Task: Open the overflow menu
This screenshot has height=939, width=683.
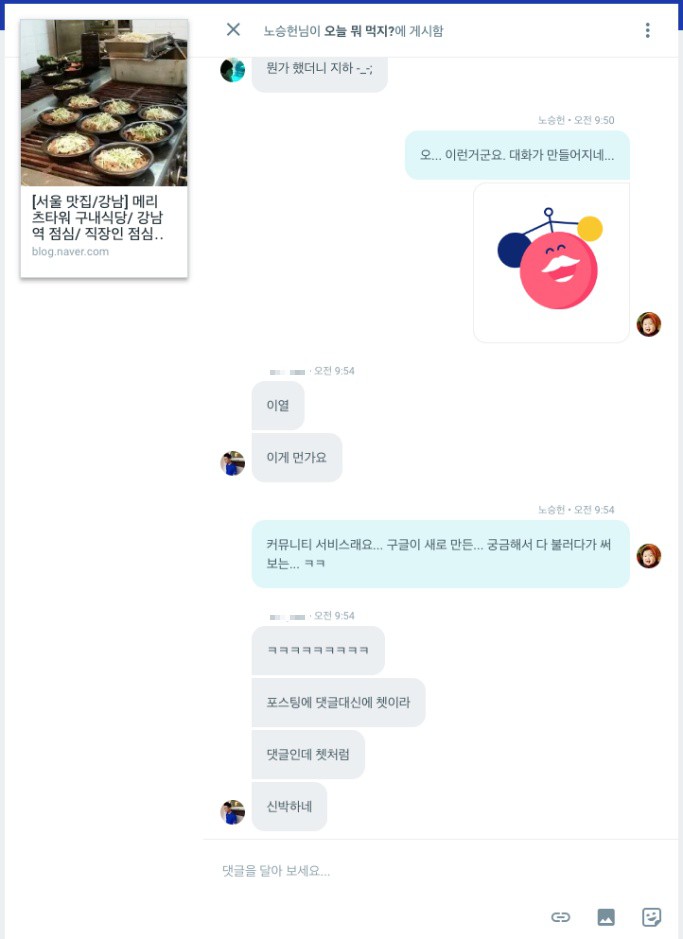Action: pyautogui.click(x=647, y=30)
